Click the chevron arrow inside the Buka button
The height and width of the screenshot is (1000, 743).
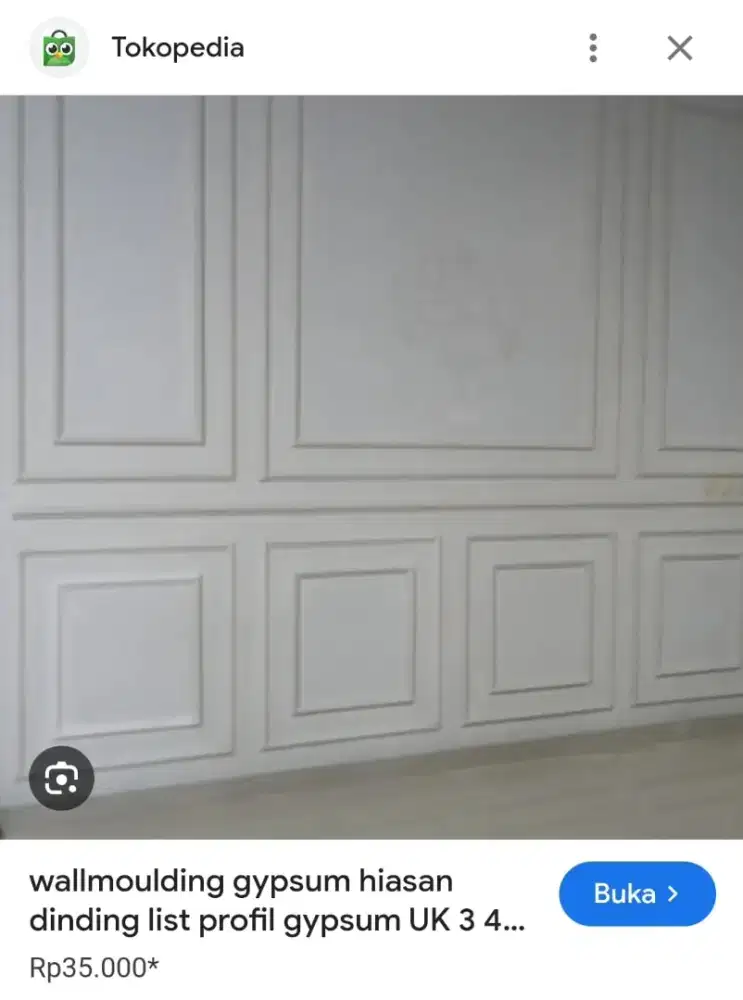pyautogui.click(x=672, y=894)
